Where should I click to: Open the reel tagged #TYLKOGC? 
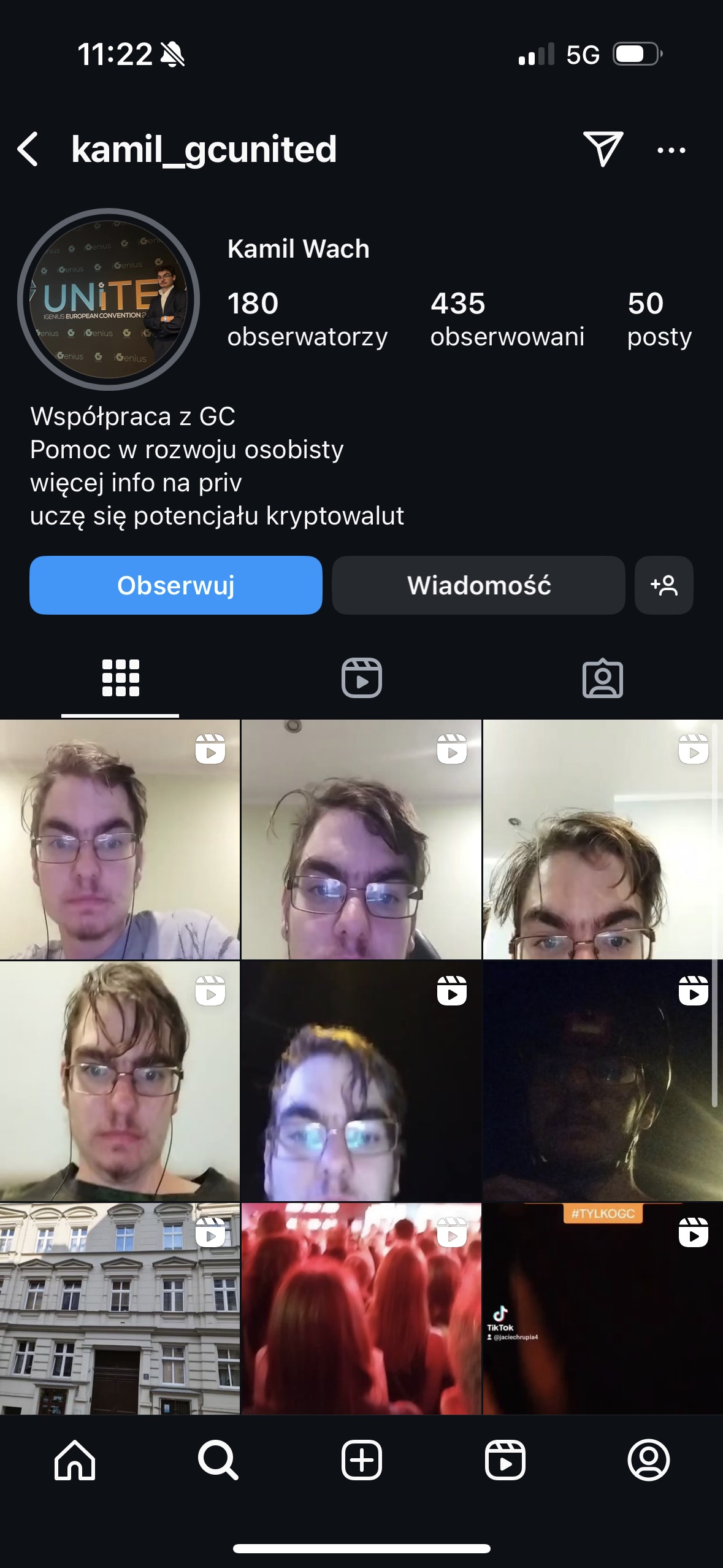click(x=603, y=1309)
